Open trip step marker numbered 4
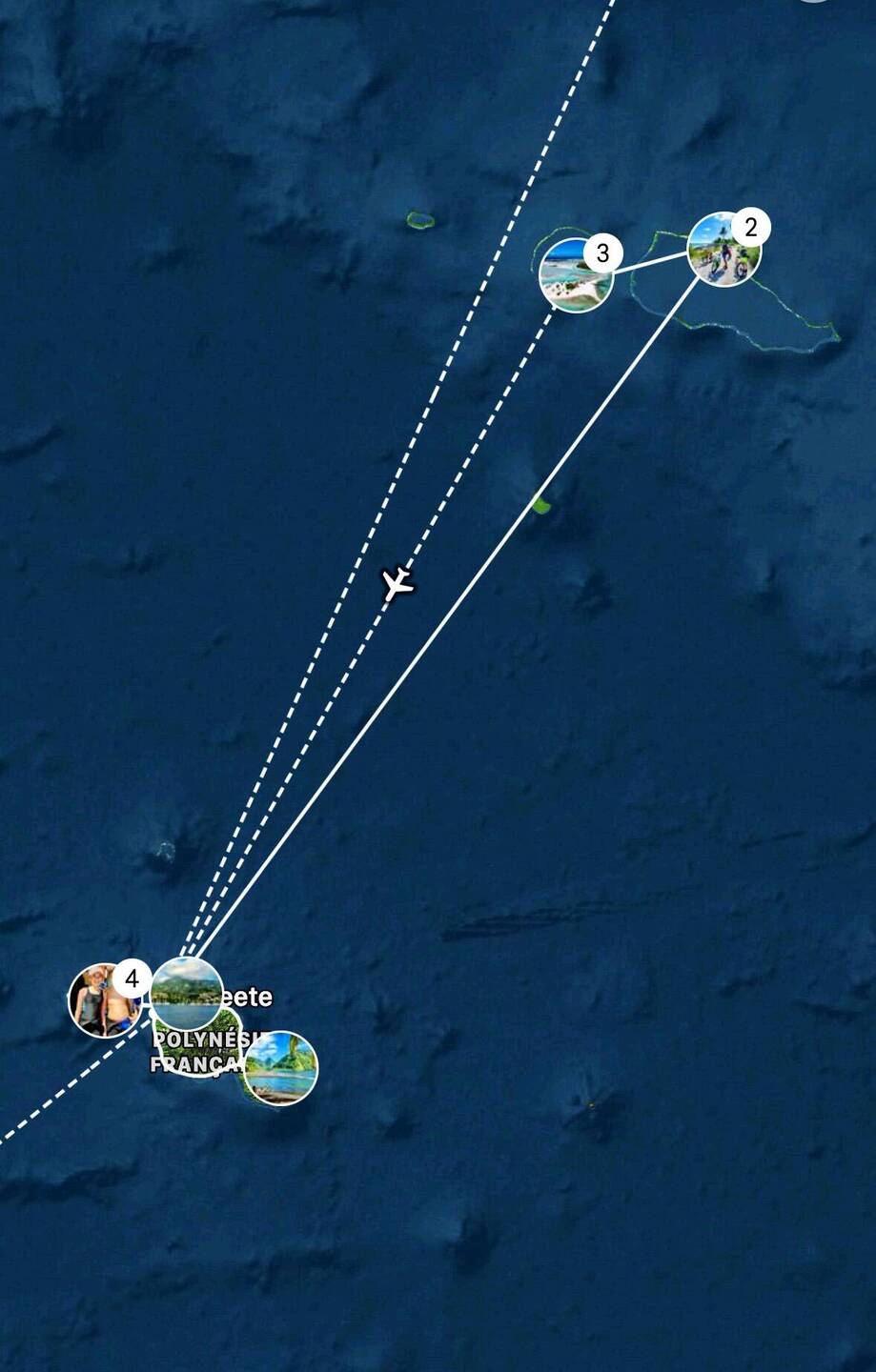Image resolution: width=876 pixels, height=1372 pixels. click(103, 1000)
